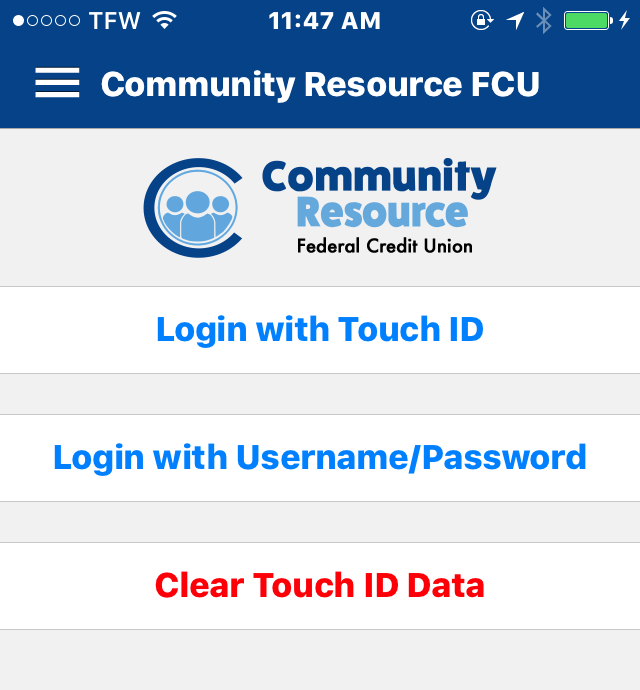Open the hamburger drawer menu
Viewport: 640px width, 690px height.
tap(57, 83)
